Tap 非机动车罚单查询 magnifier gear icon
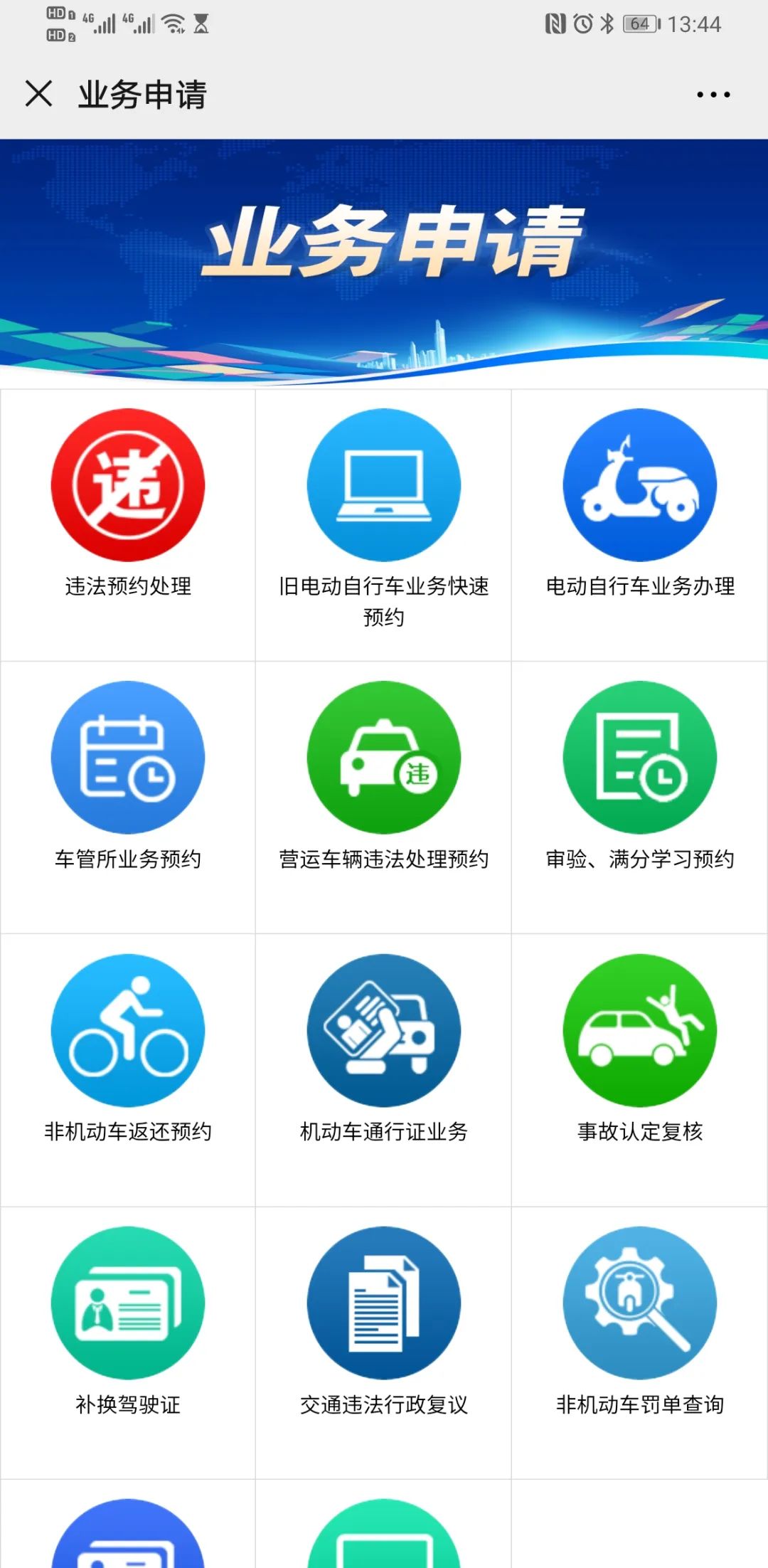This screenshot has height=1568, width=768. click(x=639, y=1302)
